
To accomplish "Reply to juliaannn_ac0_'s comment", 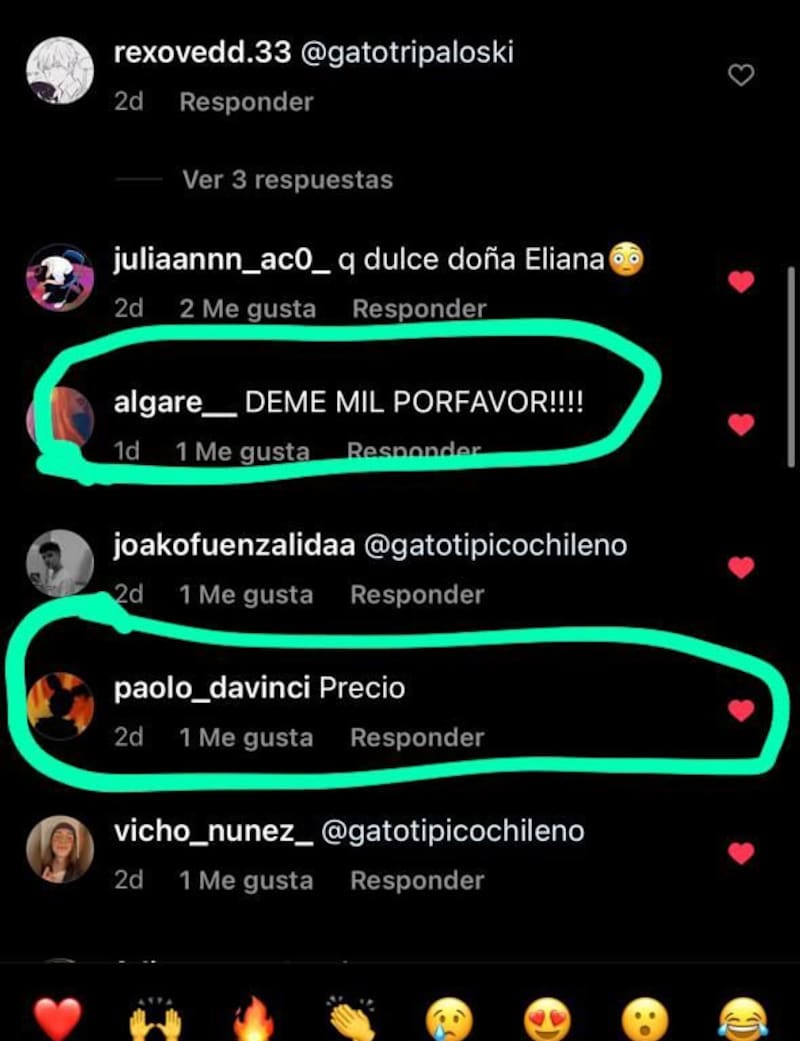I will 419,309.
